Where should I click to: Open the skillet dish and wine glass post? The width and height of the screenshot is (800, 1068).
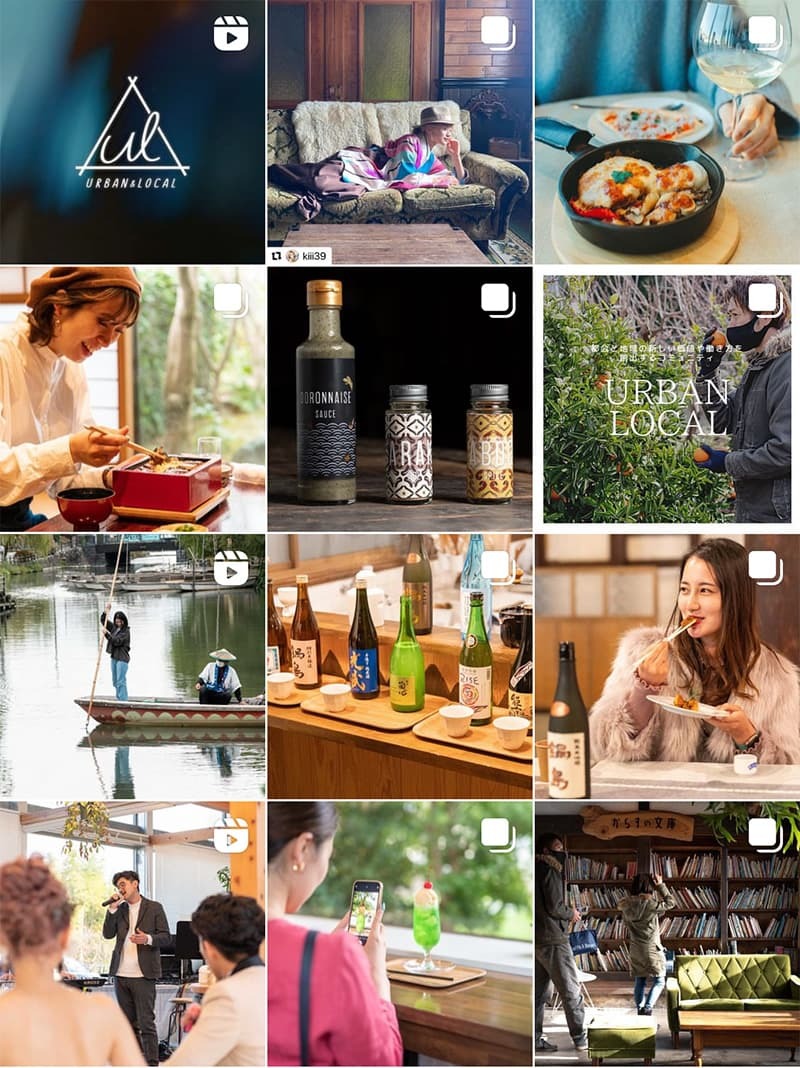(666, 131)
